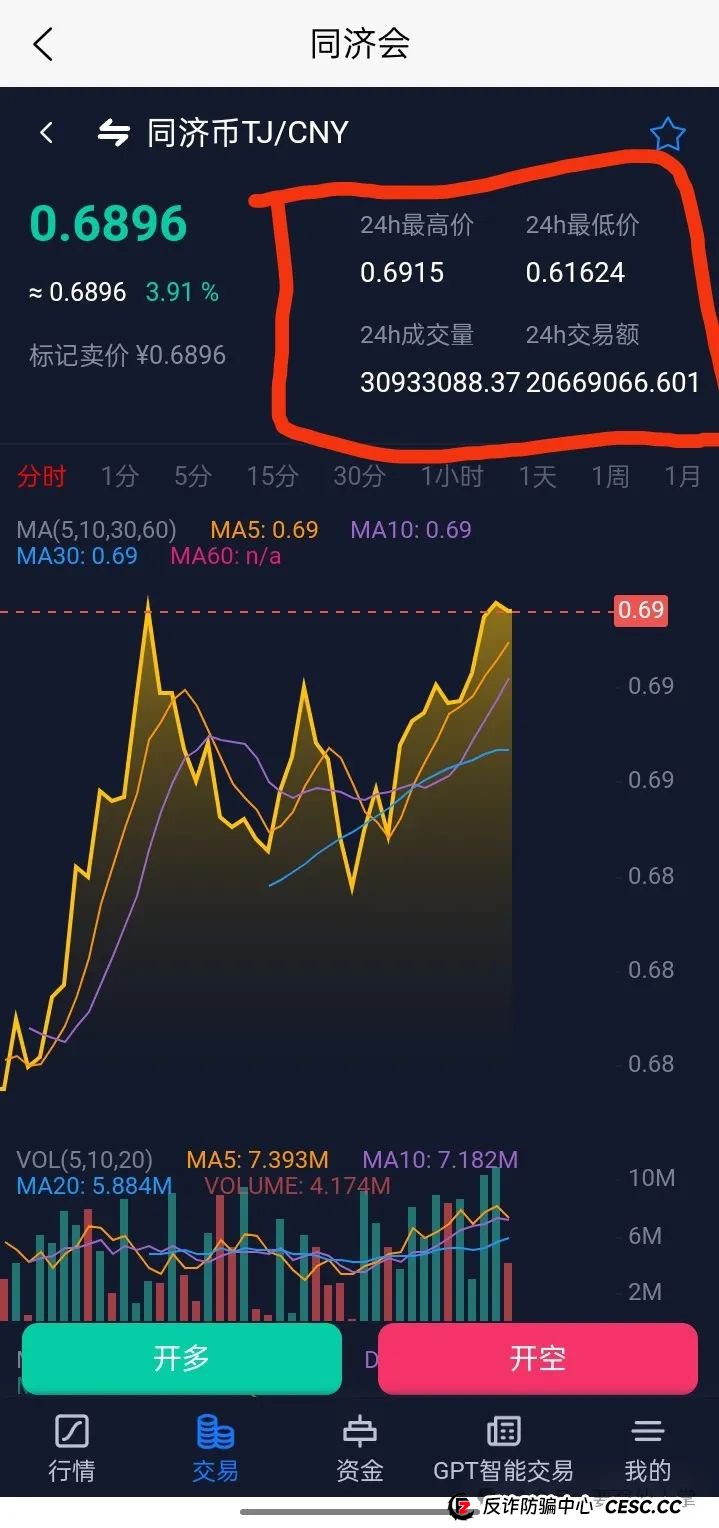The height and width of the screenshot is (1528, 719).
Task: Show the 1小时 chart
Action: (451, 476)
